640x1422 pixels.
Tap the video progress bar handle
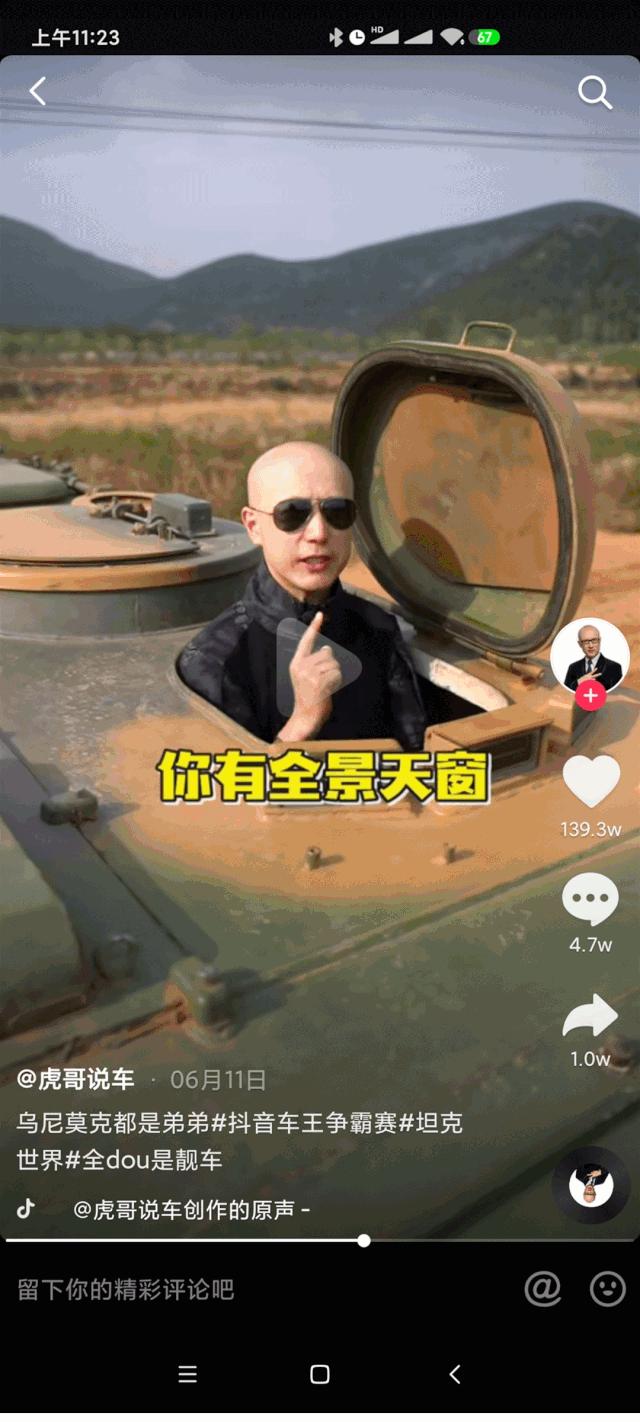pyautogui.click(x=364, y=1240)
